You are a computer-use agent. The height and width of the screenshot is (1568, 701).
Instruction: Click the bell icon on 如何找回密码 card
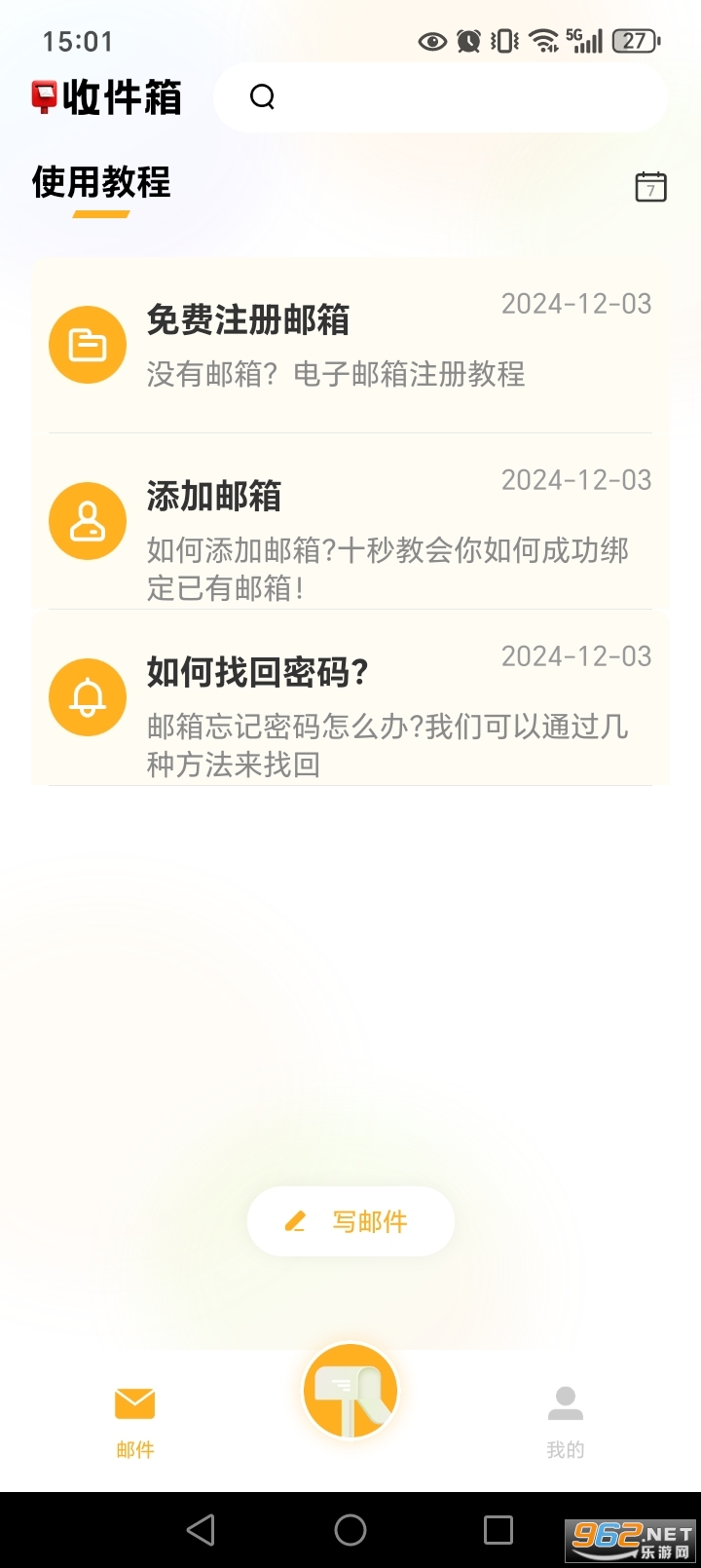point(87,697)
